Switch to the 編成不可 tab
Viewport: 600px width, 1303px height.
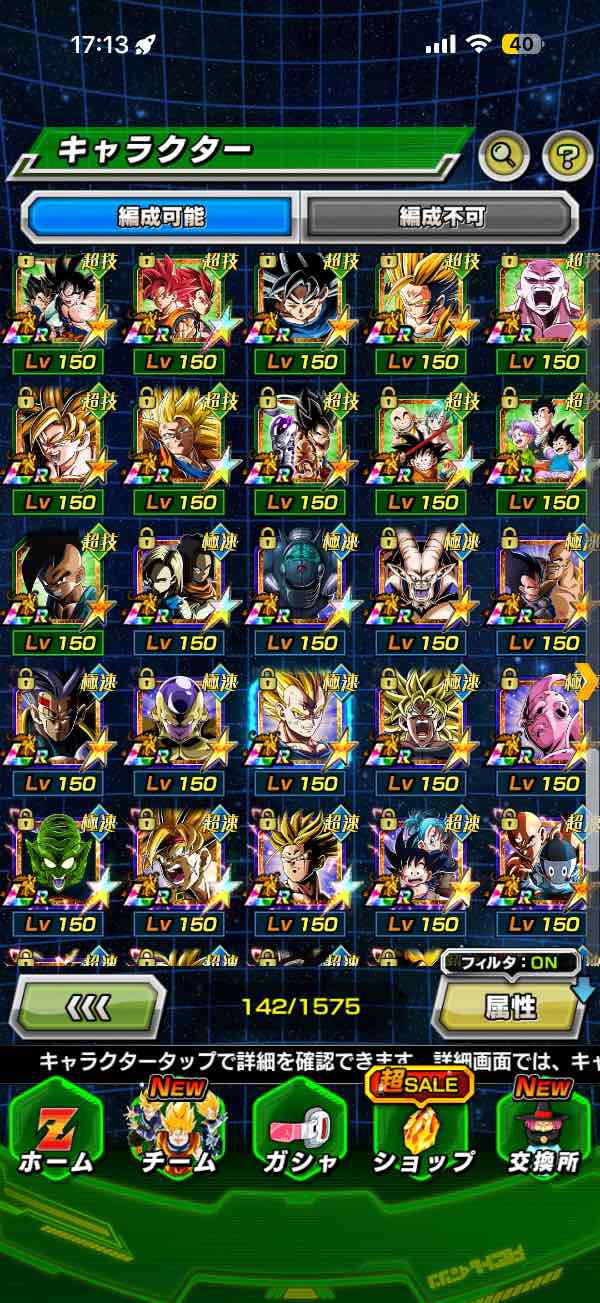click(441, 217)
